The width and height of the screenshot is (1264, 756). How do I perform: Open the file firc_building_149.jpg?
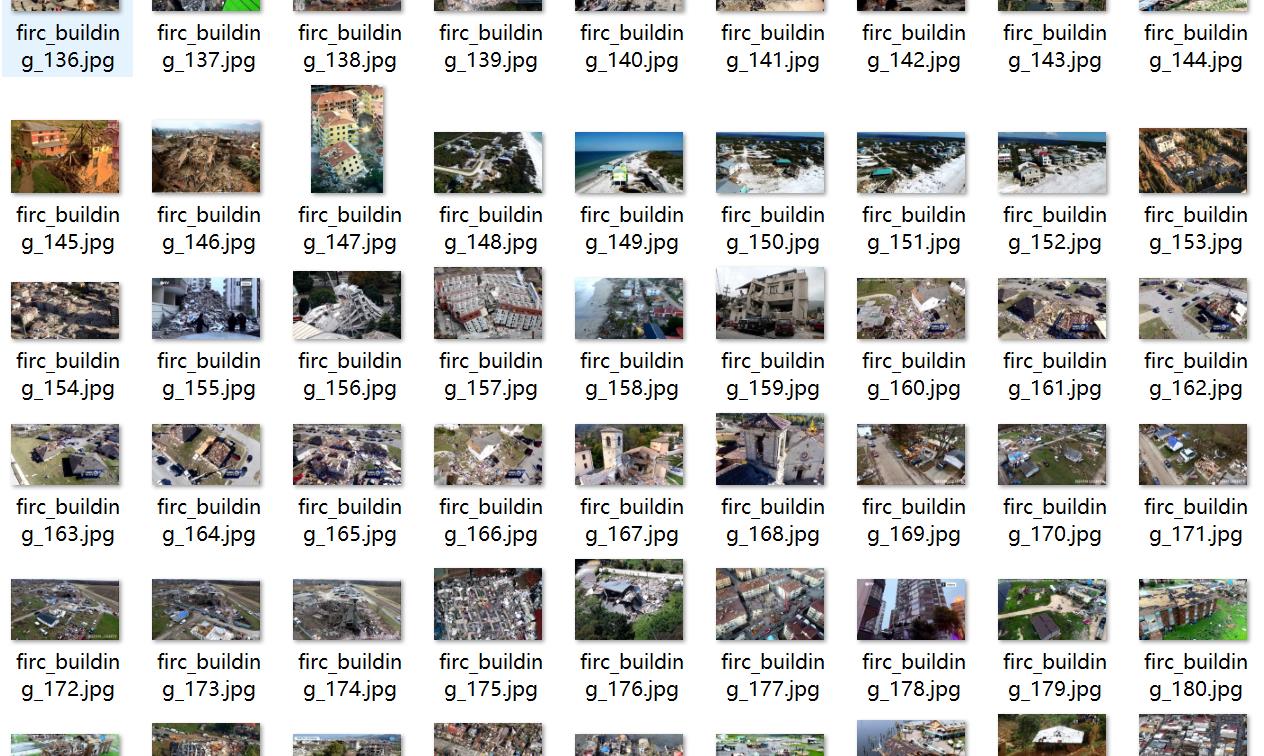(629, 162)
